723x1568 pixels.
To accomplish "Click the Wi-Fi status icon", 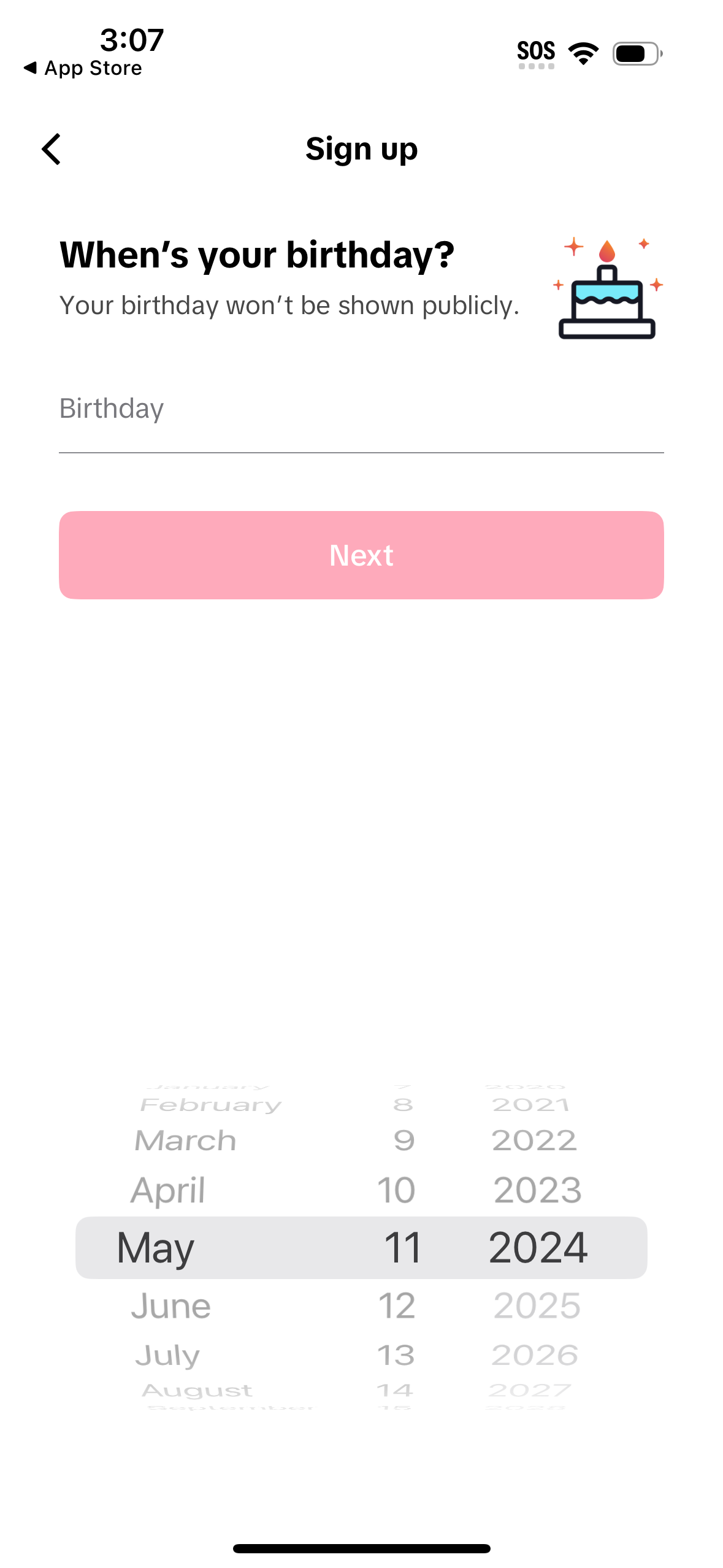I will (582, 52).
